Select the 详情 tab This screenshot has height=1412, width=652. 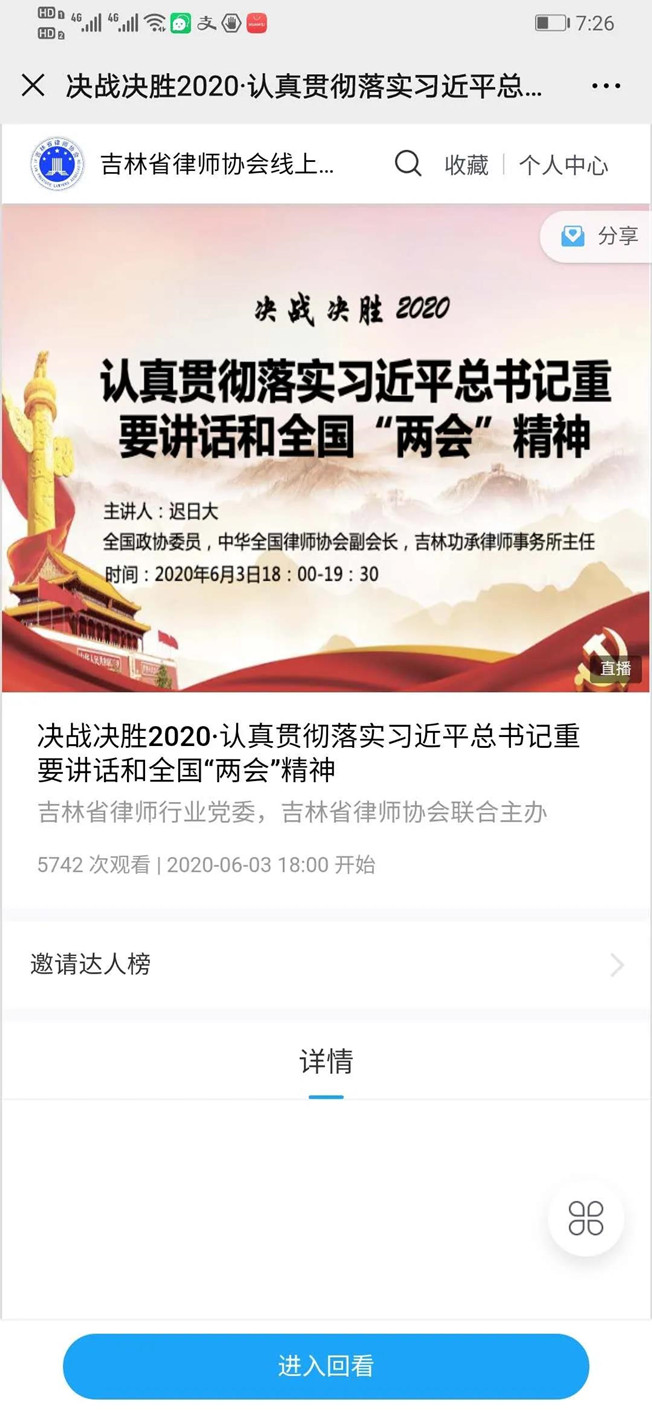click(326, 1062)
